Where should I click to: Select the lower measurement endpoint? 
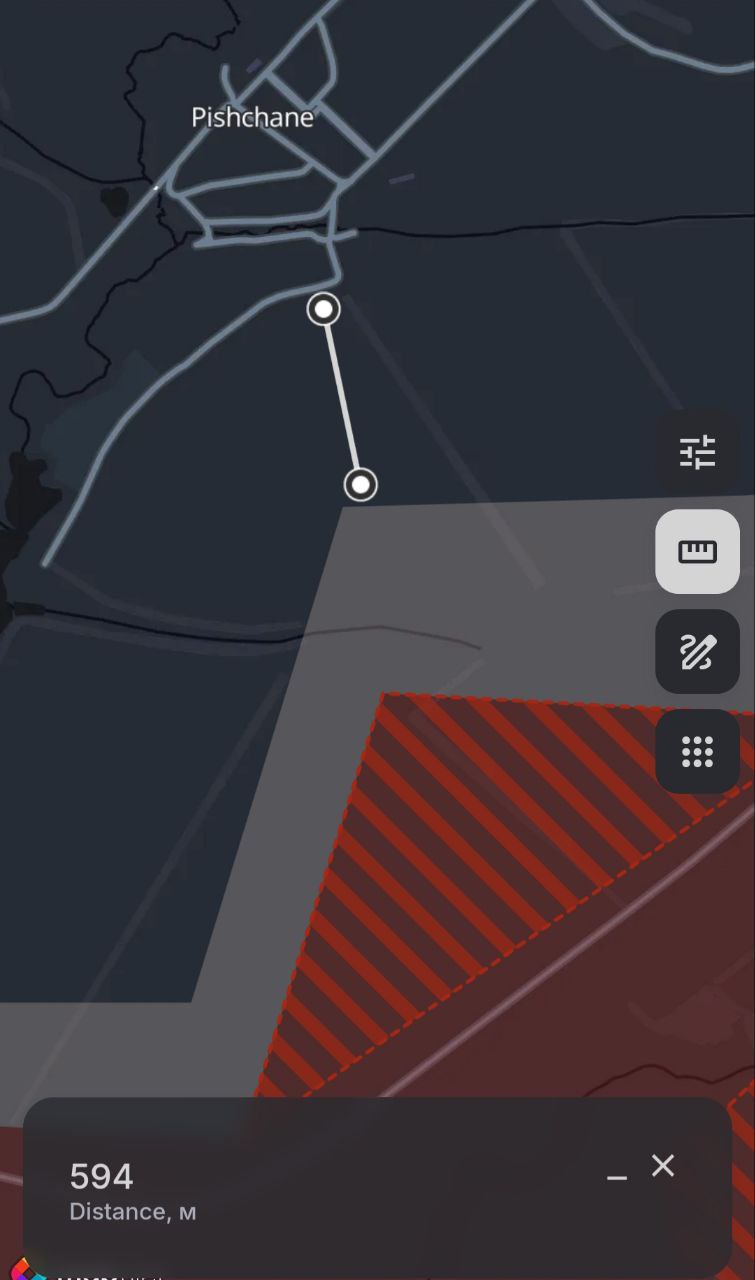tap(361, 485)
